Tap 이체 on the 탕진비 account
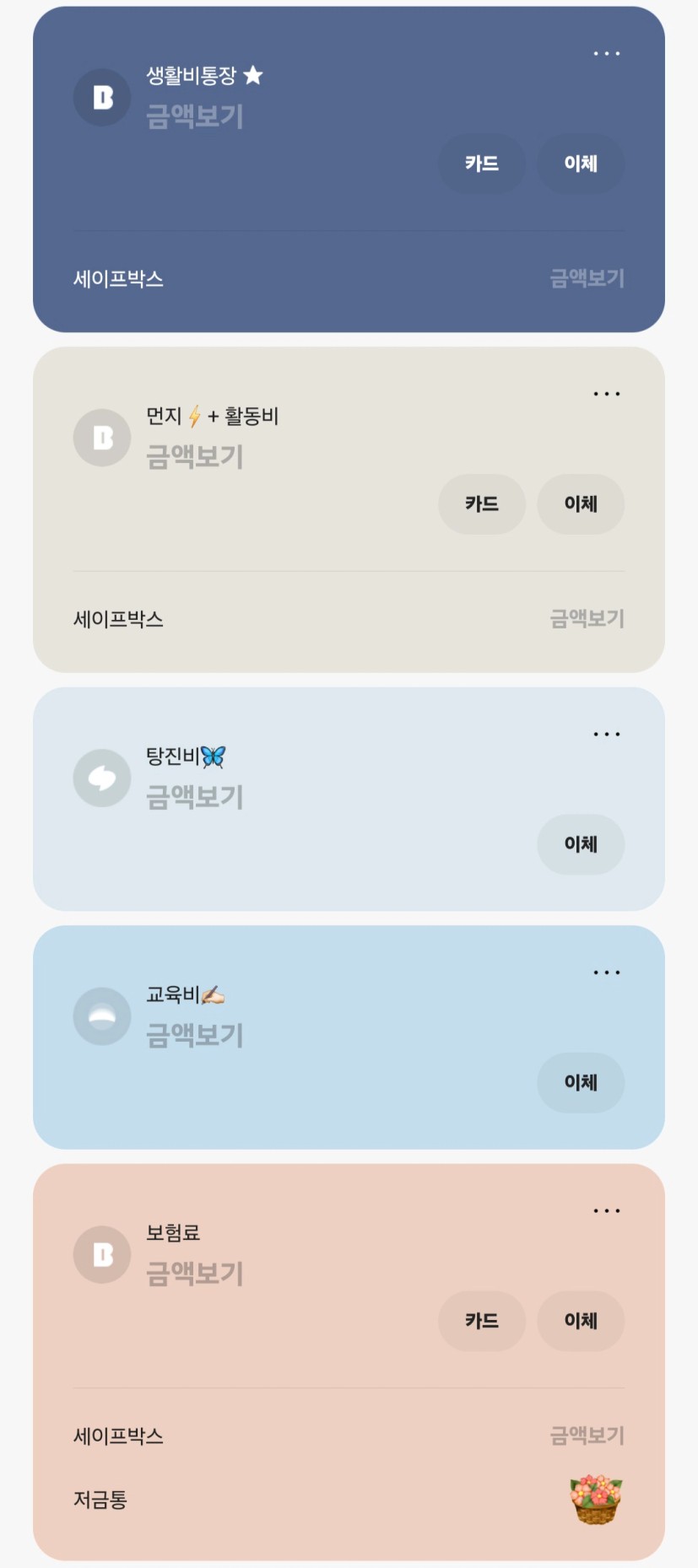The image size is (698, 1568). [x=581, y=844]
